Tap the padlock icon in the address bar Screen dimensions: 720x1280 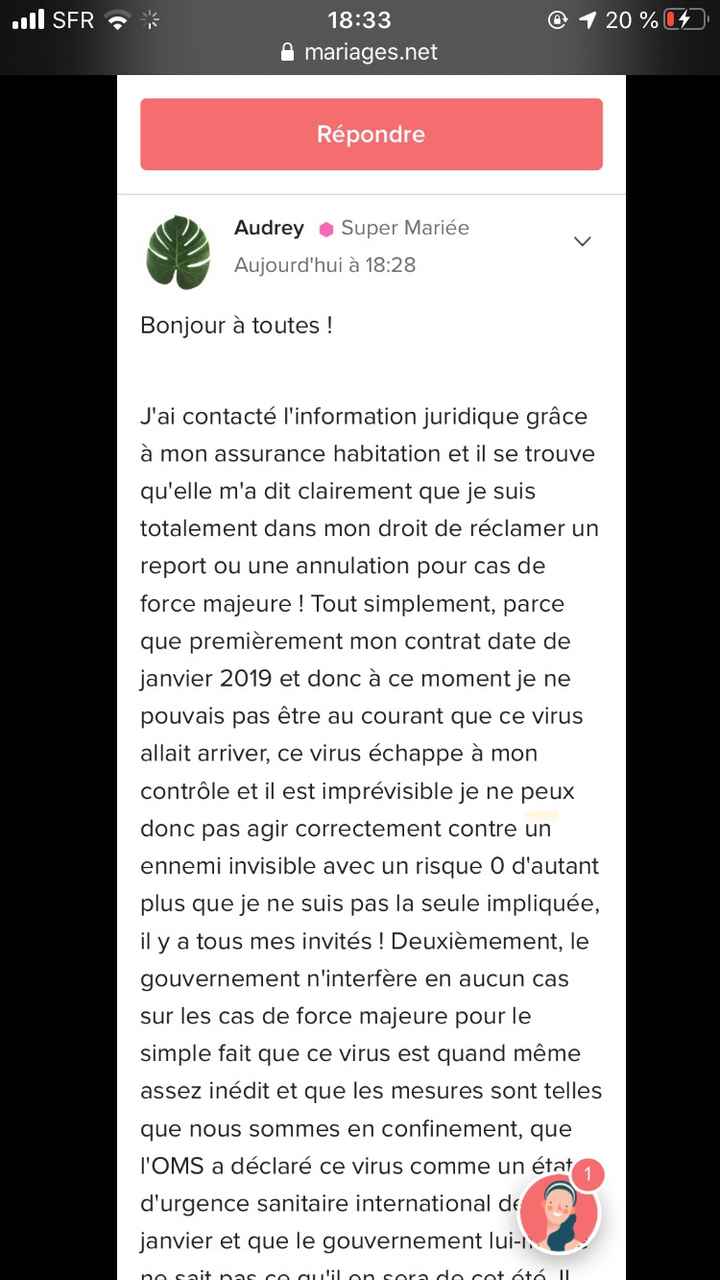coord(286,52)
